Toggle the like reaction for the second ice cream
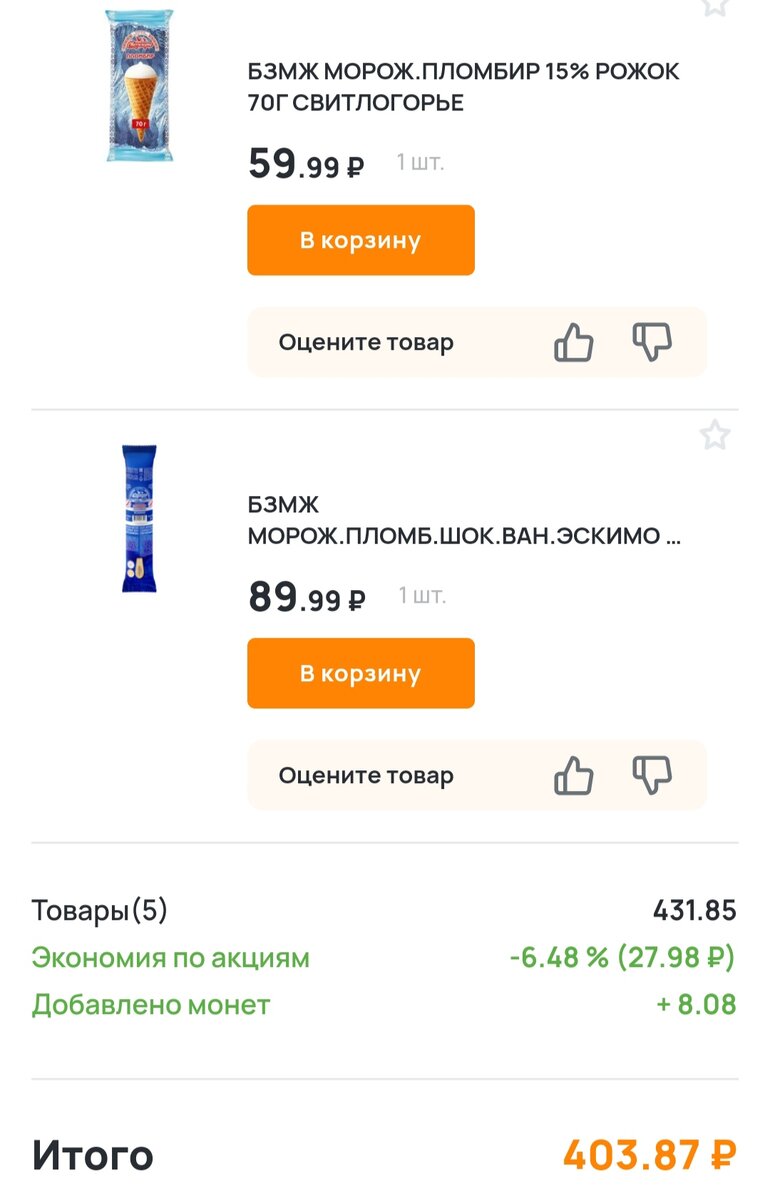Screen dimensions: 770x1200 (x=574, y=775)
